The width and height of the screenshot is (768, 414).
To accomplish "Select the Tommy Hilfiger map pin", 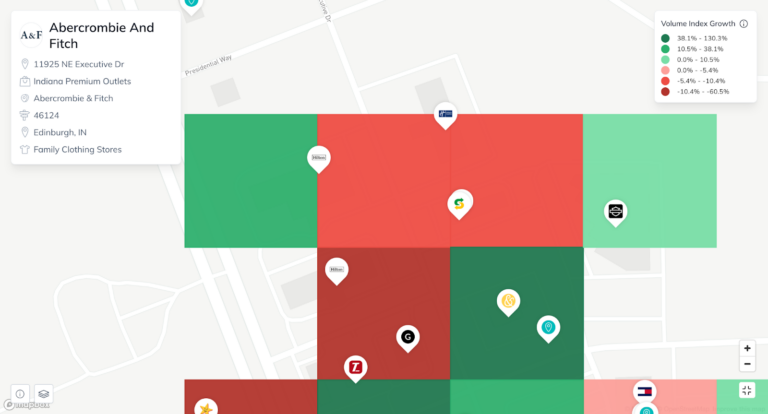I will point(645,391).
